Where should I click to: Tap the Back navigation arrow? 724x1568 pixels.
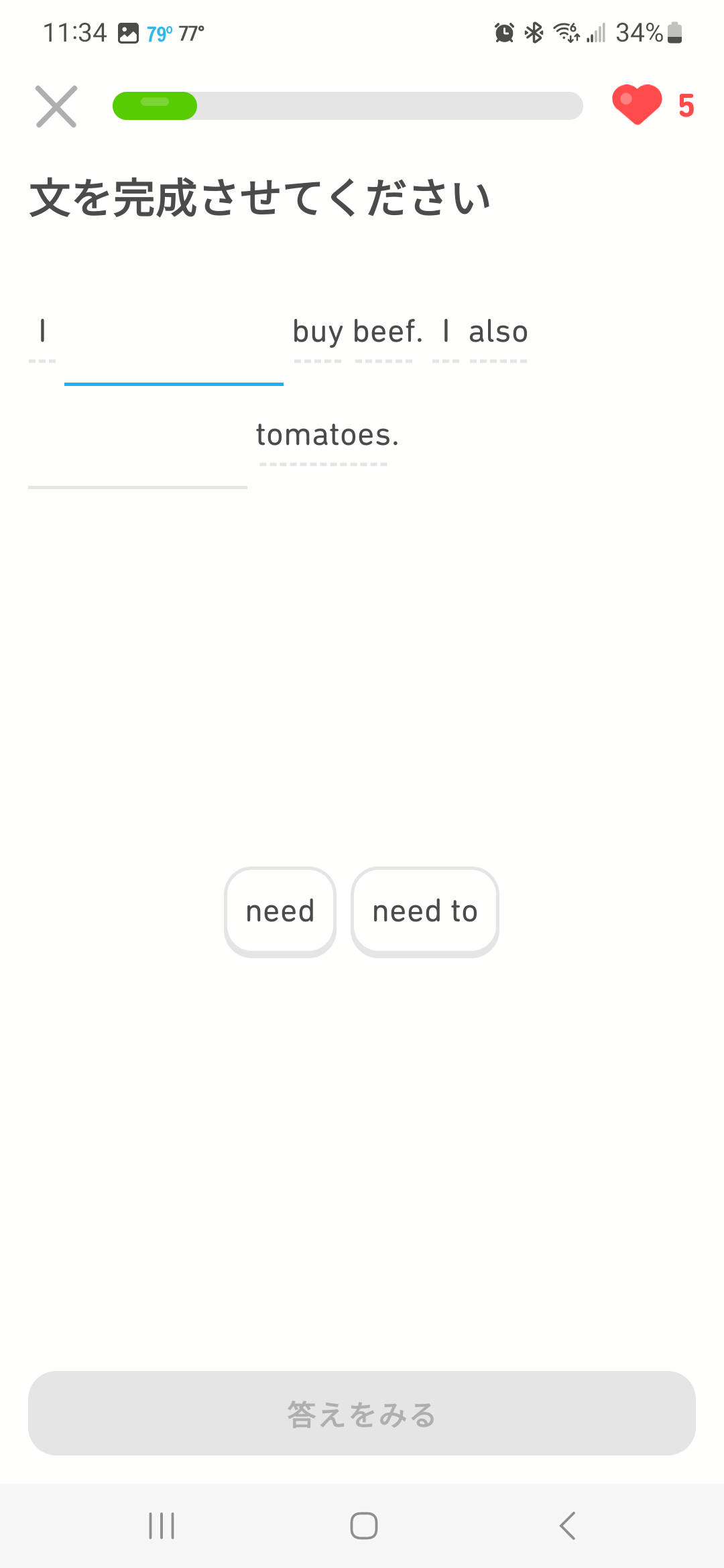[566, 1526]
